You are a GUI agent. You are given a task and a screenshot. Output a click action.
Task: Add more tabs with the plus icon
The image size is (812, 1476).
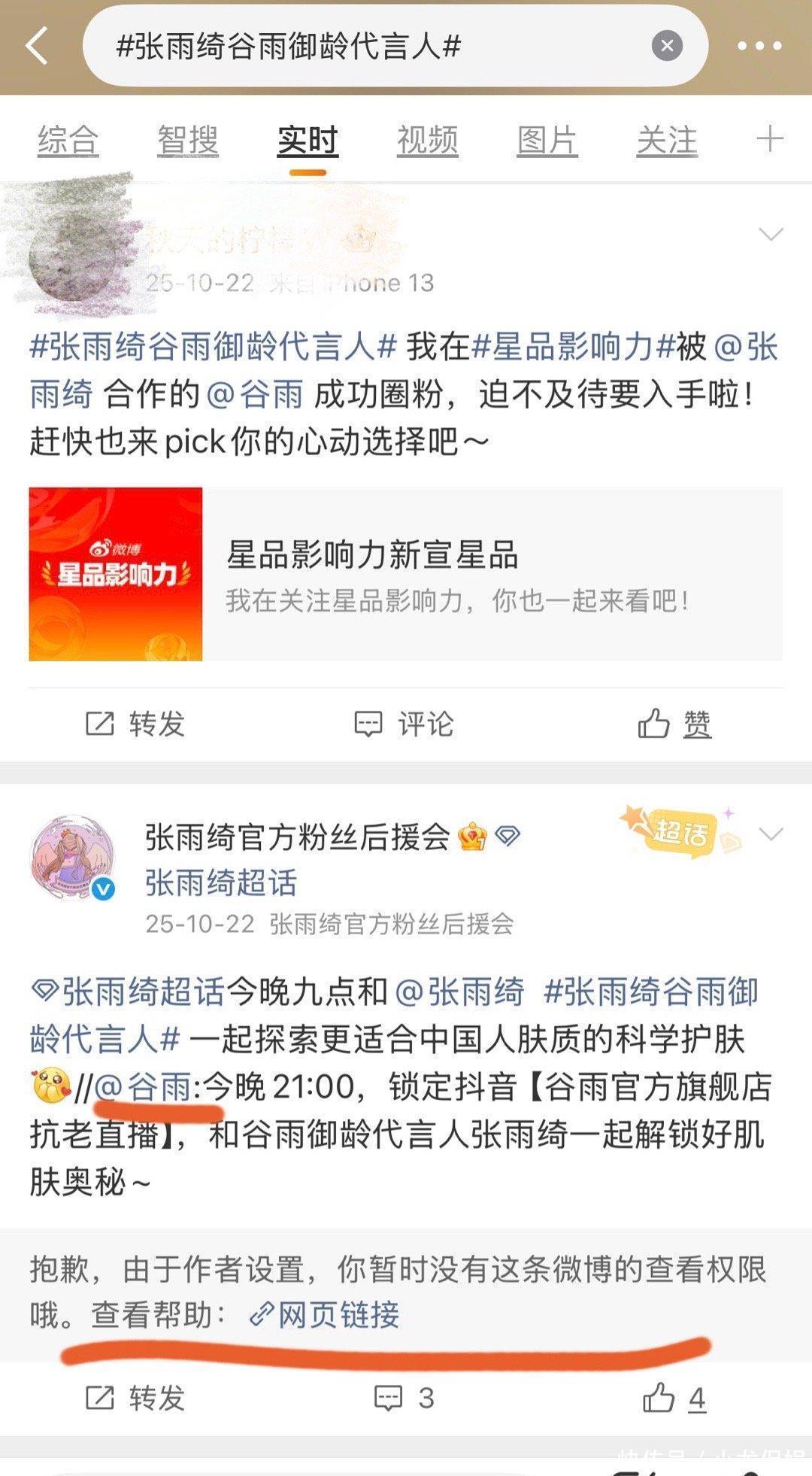[770, 139]
